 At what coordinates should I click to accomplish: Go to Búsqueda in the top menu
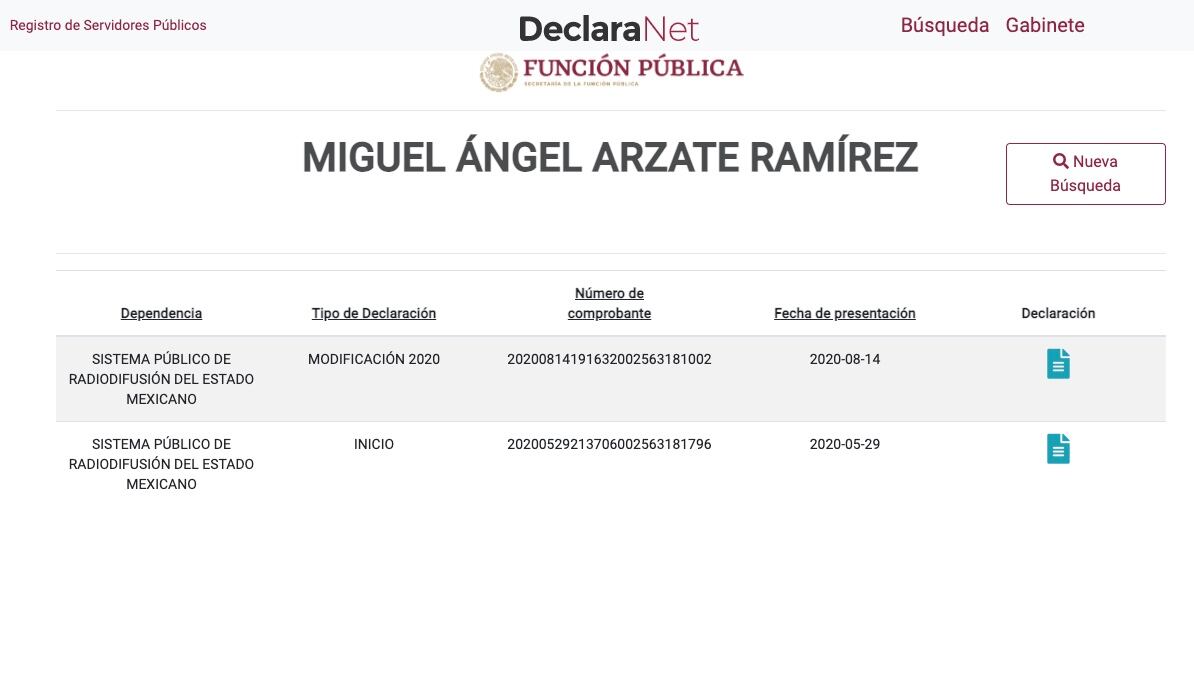(944, 25)
